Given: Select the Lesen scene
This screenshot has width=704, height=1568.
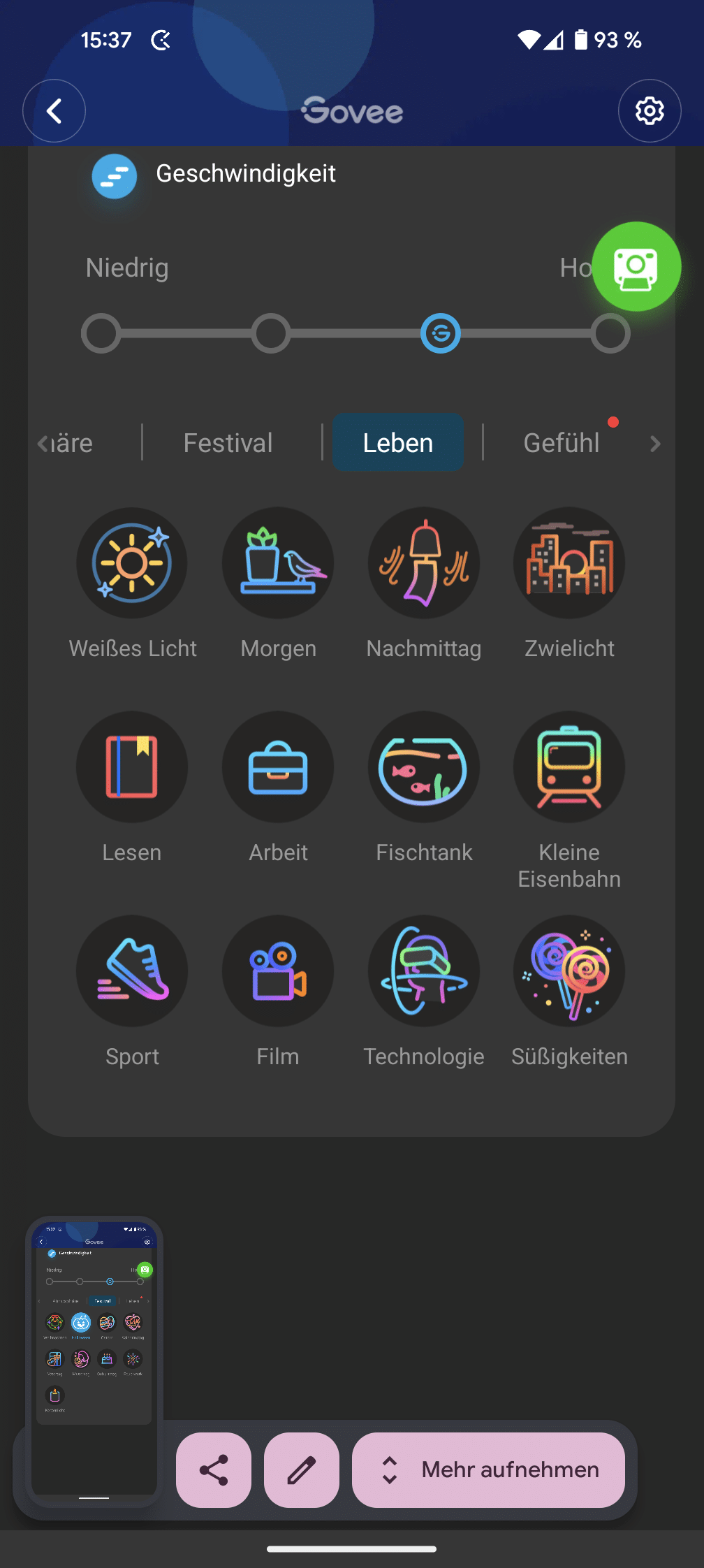Looking at the screenshot, I should pyautogui.click(x=132, y=767).
